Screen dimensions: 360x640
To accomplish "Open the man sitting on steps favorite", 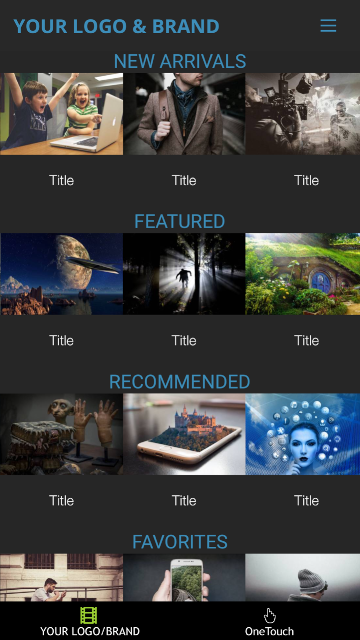I will [61, 577].
